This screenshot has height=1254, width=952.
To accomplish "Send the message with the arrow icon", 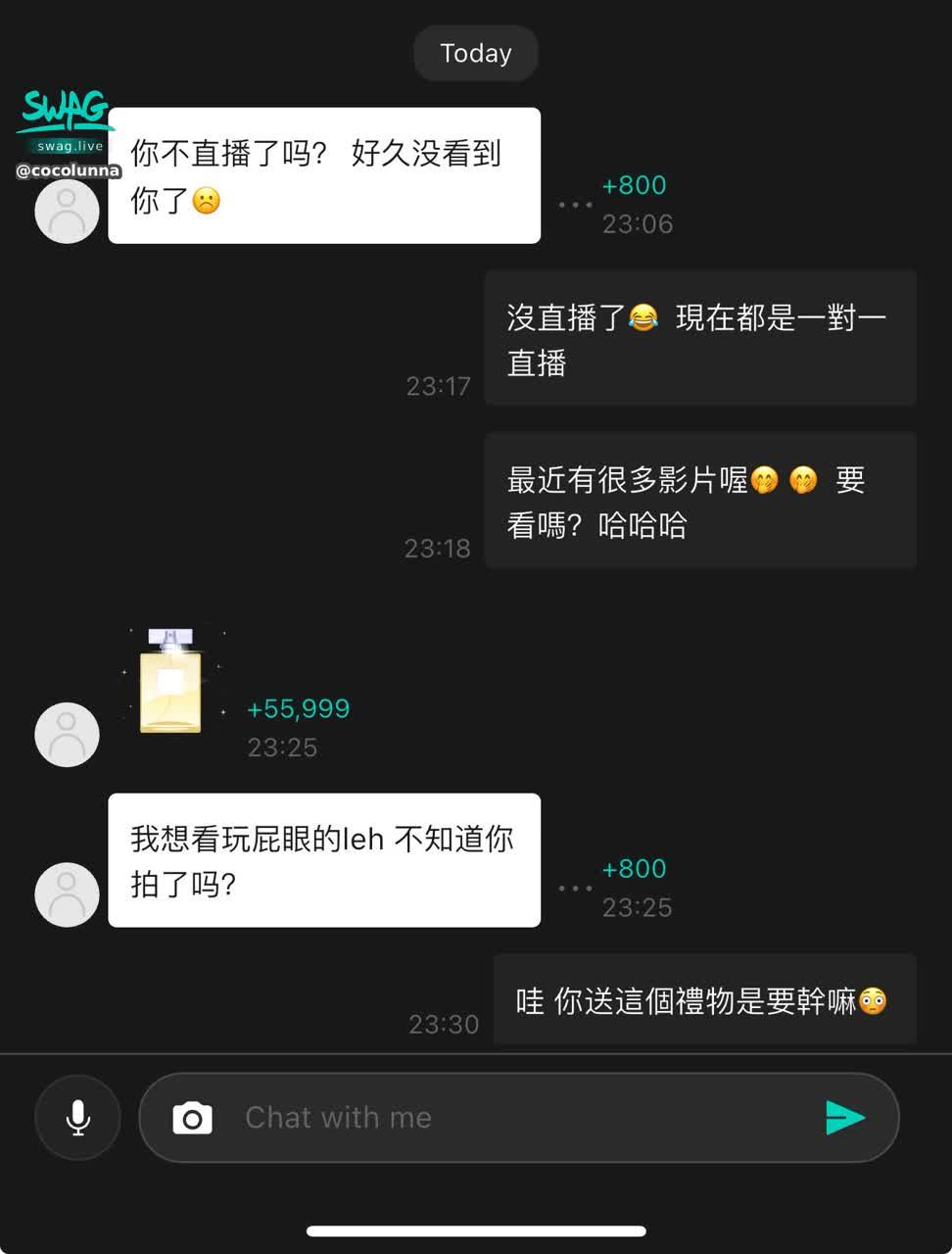I will point(844,1117).
